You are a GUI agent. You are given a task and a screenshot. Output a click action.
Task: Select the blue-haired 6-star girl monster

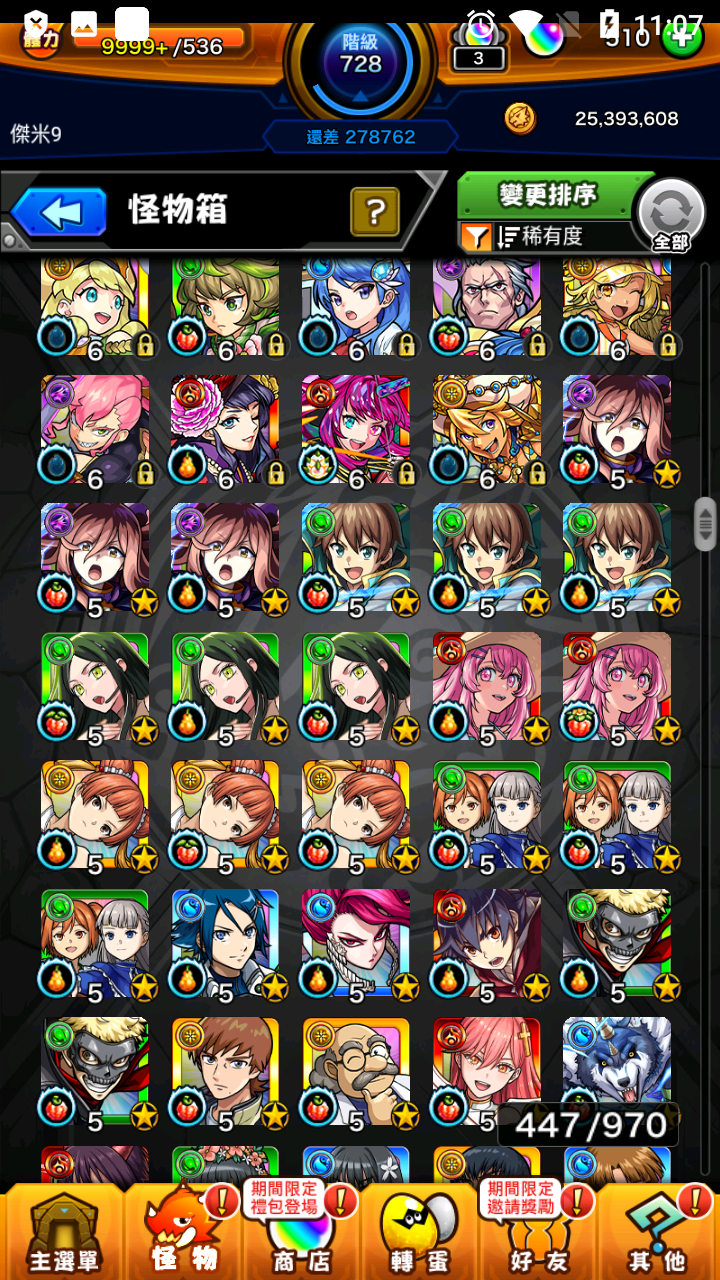tap(356, 307)
